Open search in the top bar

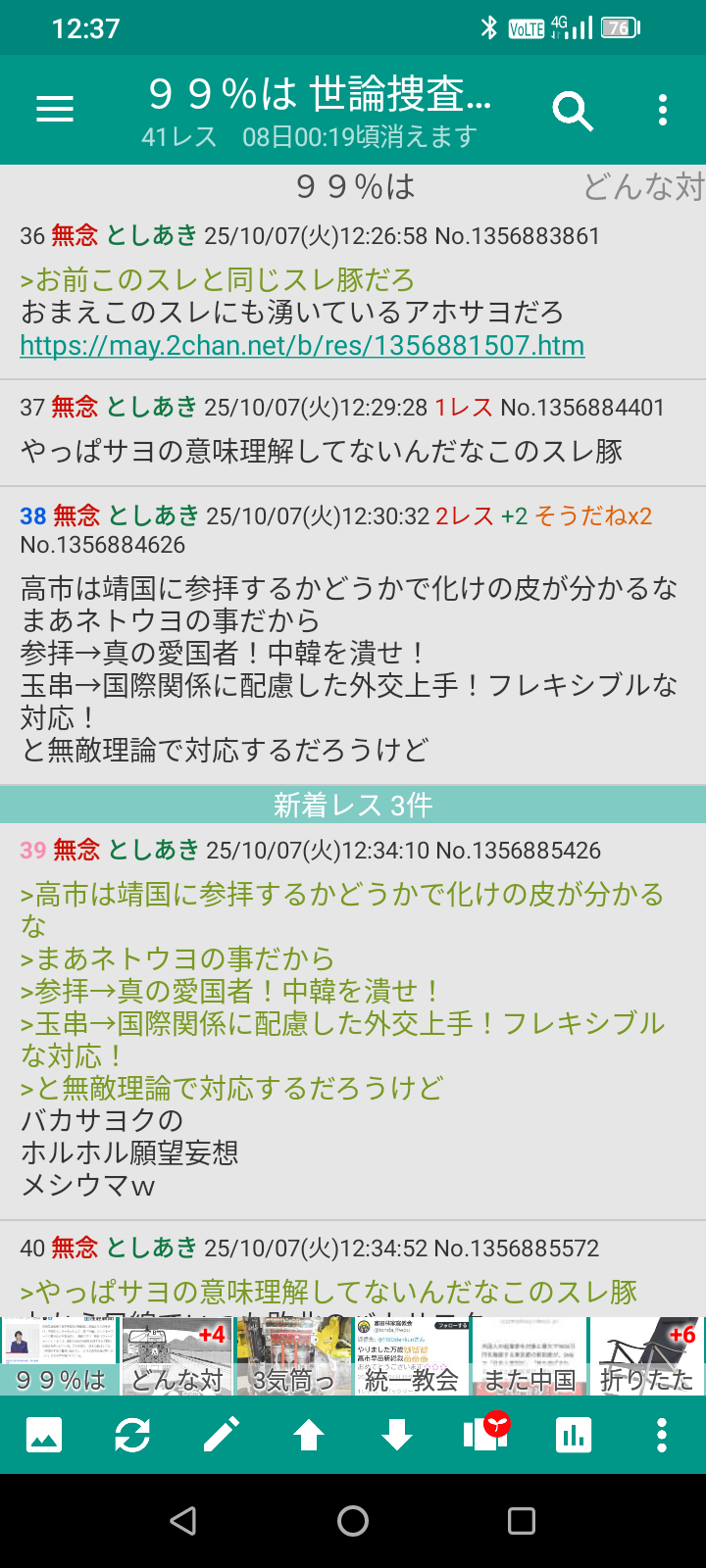(x=573, y=110)
